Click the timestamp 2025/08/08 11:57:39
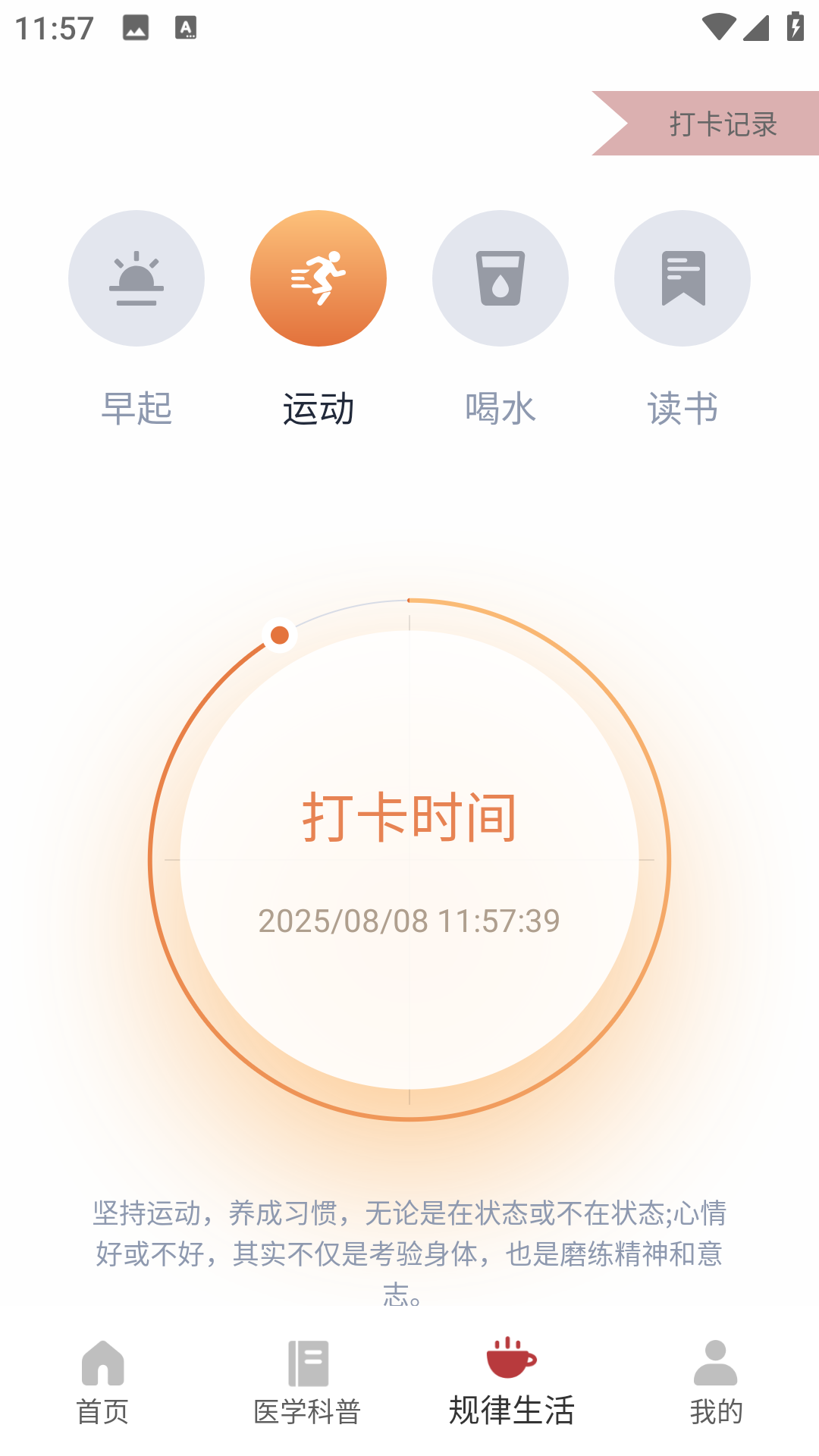Image resolution: width=819 pixels, height=1456 pixels. (x=409, y=921)
